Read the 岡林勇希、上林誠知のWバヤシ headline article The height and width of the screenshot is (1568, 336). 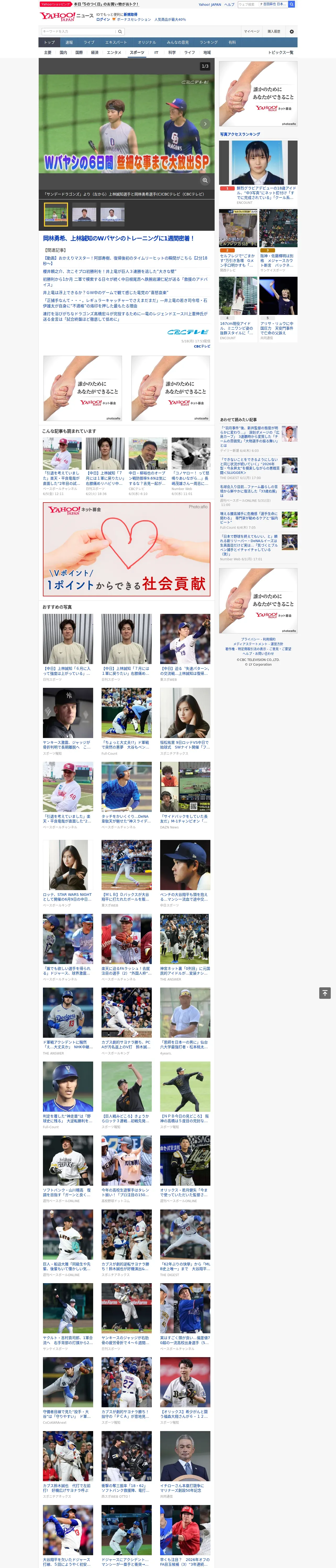pyautogui.click(x=119, y=239)
